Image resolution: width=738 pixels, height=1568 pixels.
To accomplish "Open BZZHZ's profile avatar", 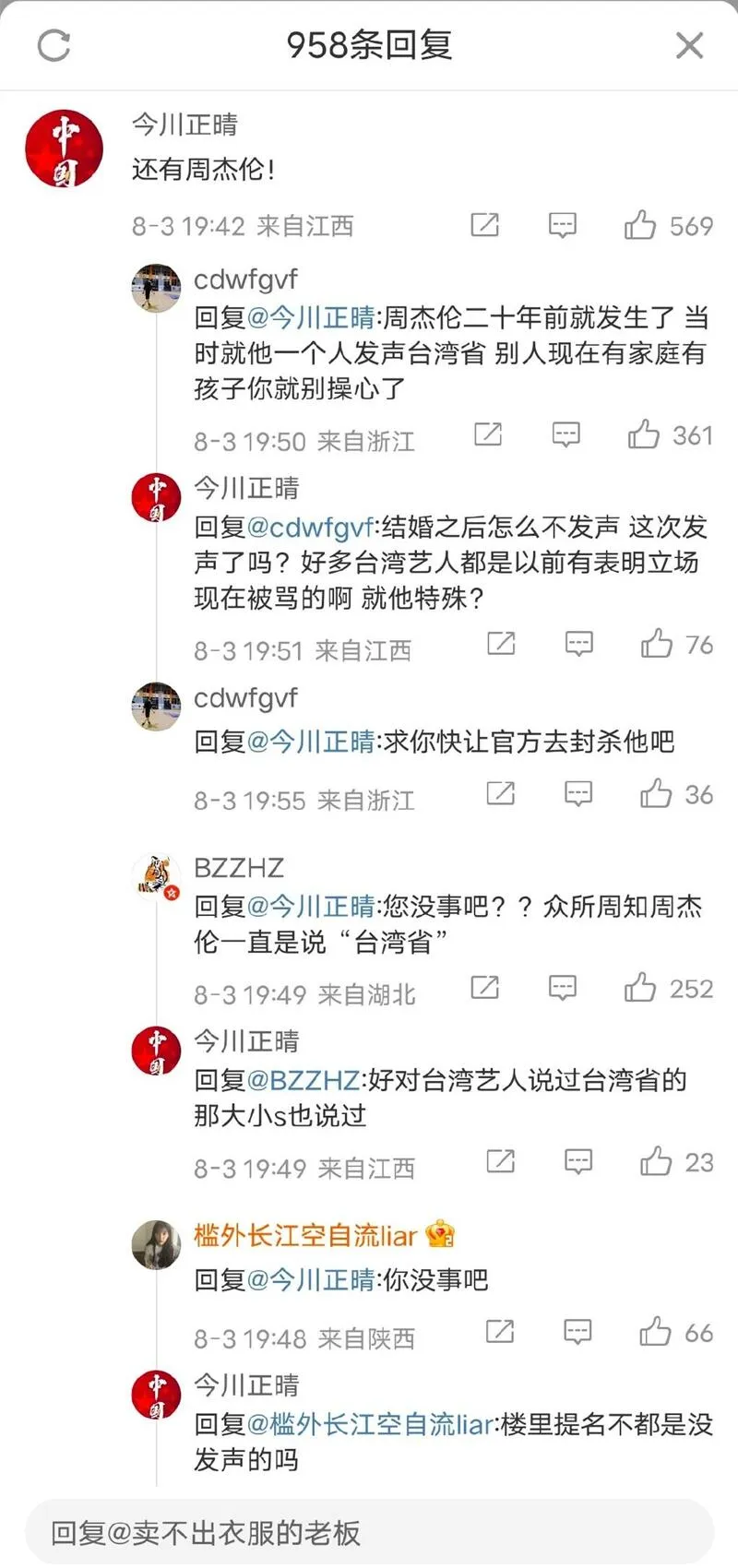I will click(156, 877).
